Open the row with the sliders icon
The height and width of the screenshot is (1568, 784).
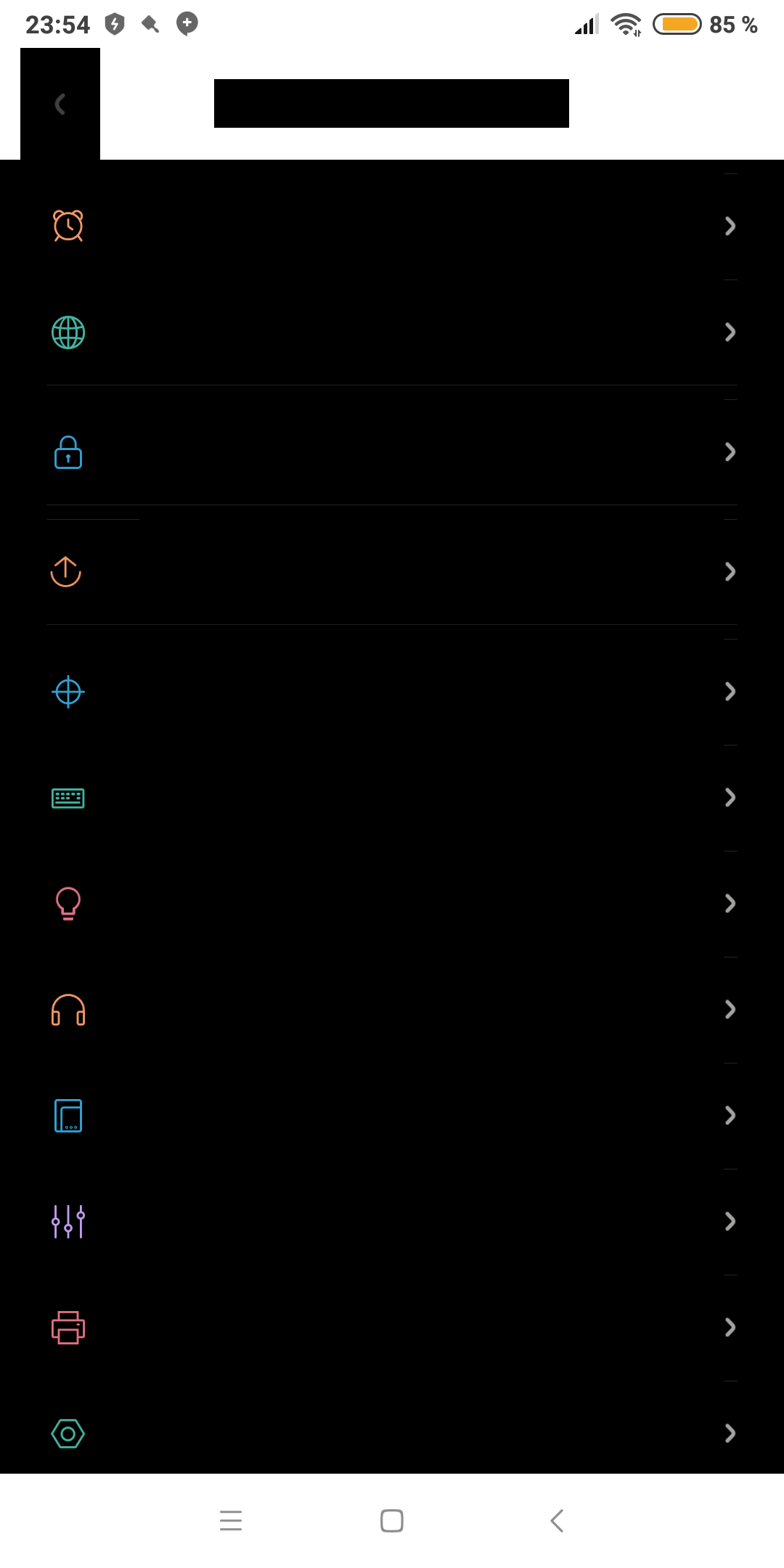coord(392,1222)
